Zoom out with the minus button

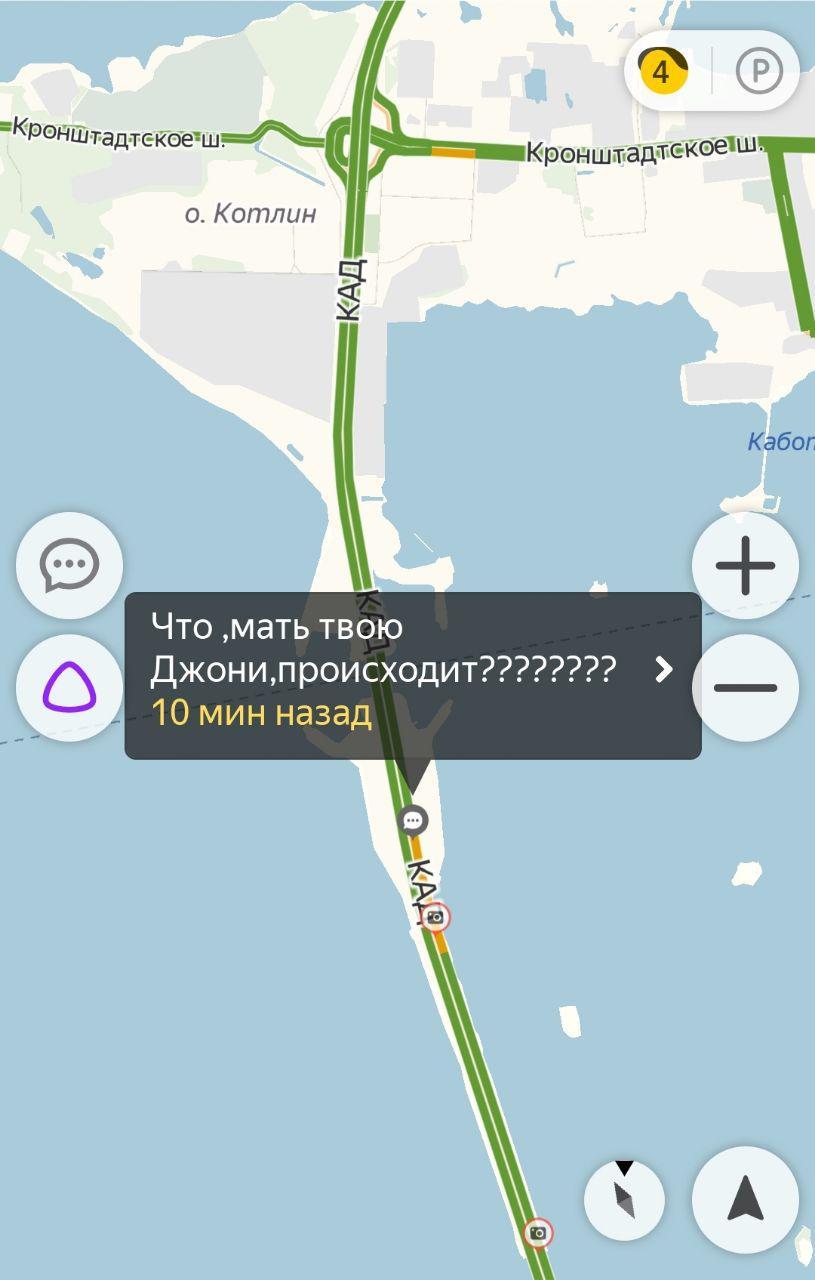[745, 687]
